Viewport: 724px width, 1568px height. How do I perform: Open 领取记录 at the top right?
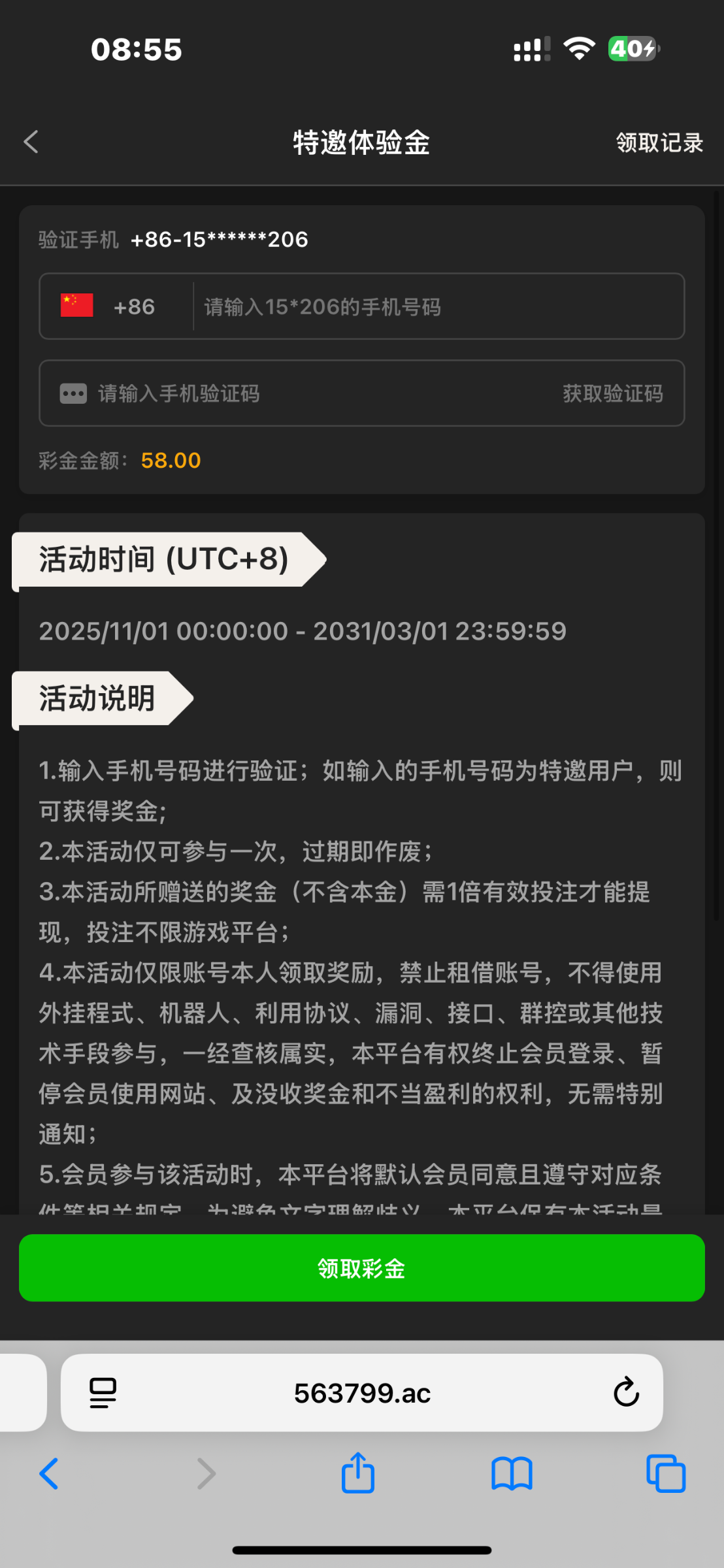tap(659, 142)
